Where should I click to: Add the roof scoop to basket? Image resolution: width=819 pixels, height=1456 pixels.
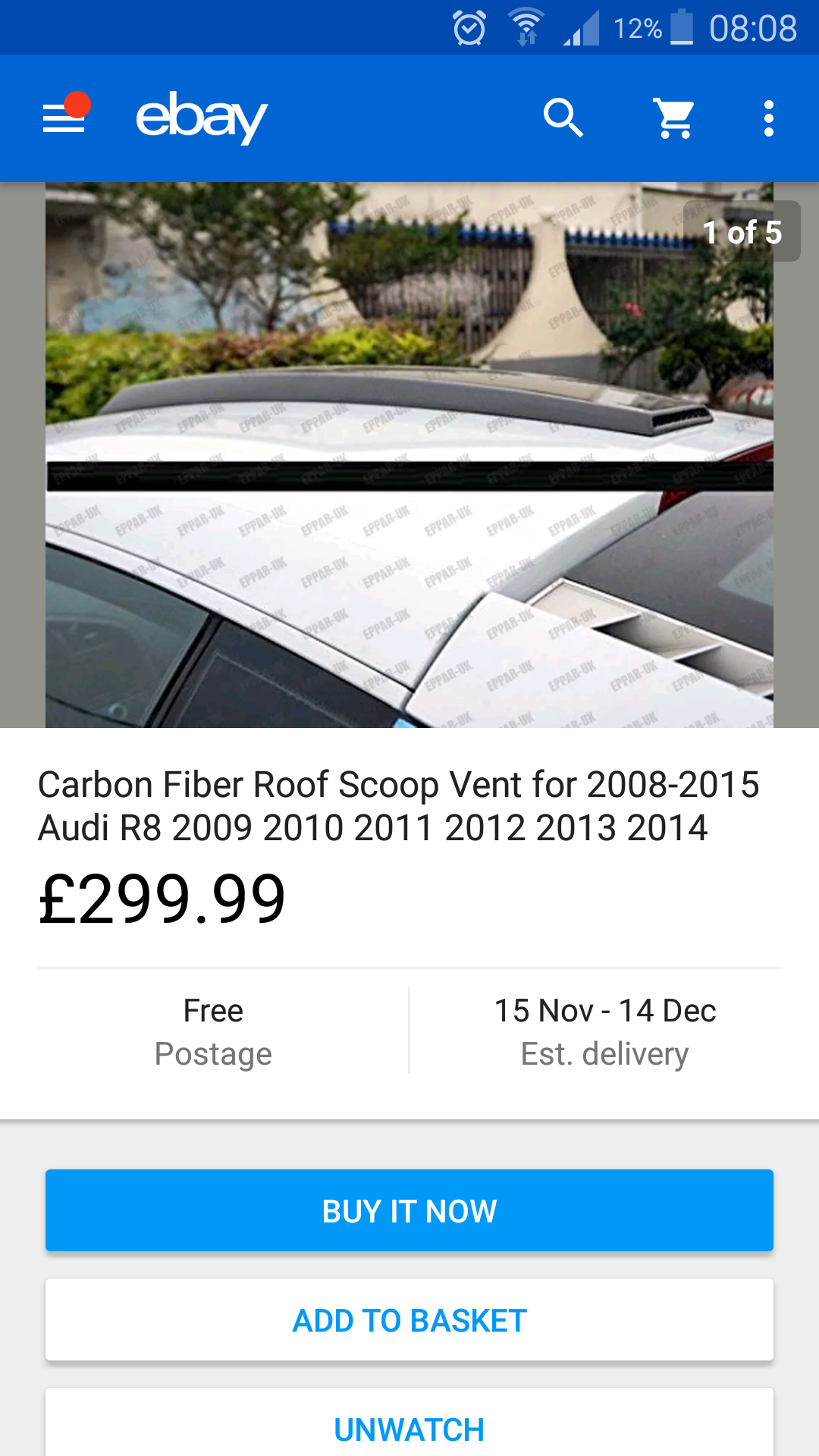tap(409, 1320)
